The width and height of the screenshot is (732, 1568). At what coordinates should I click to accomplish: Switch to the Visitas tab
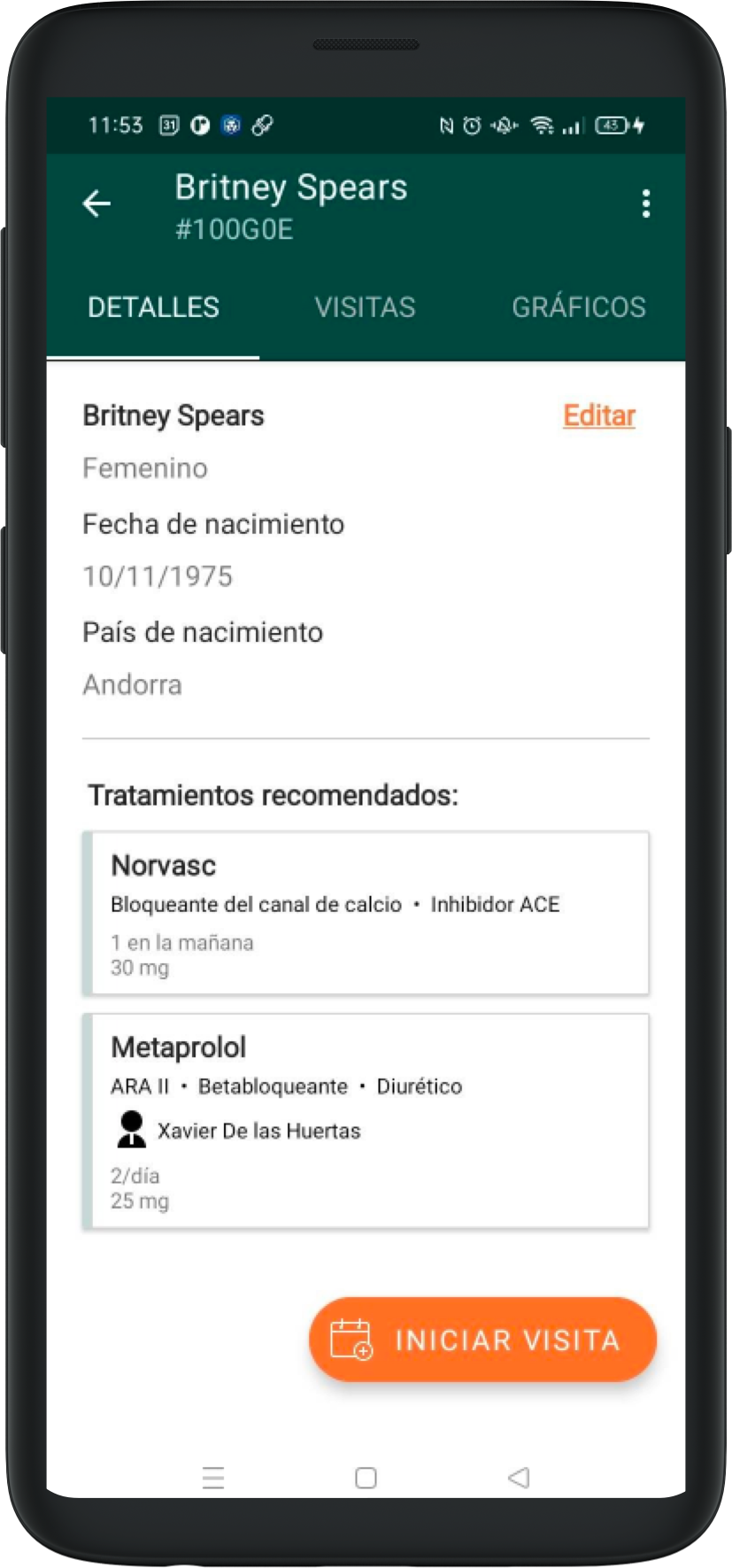(365, 307)
